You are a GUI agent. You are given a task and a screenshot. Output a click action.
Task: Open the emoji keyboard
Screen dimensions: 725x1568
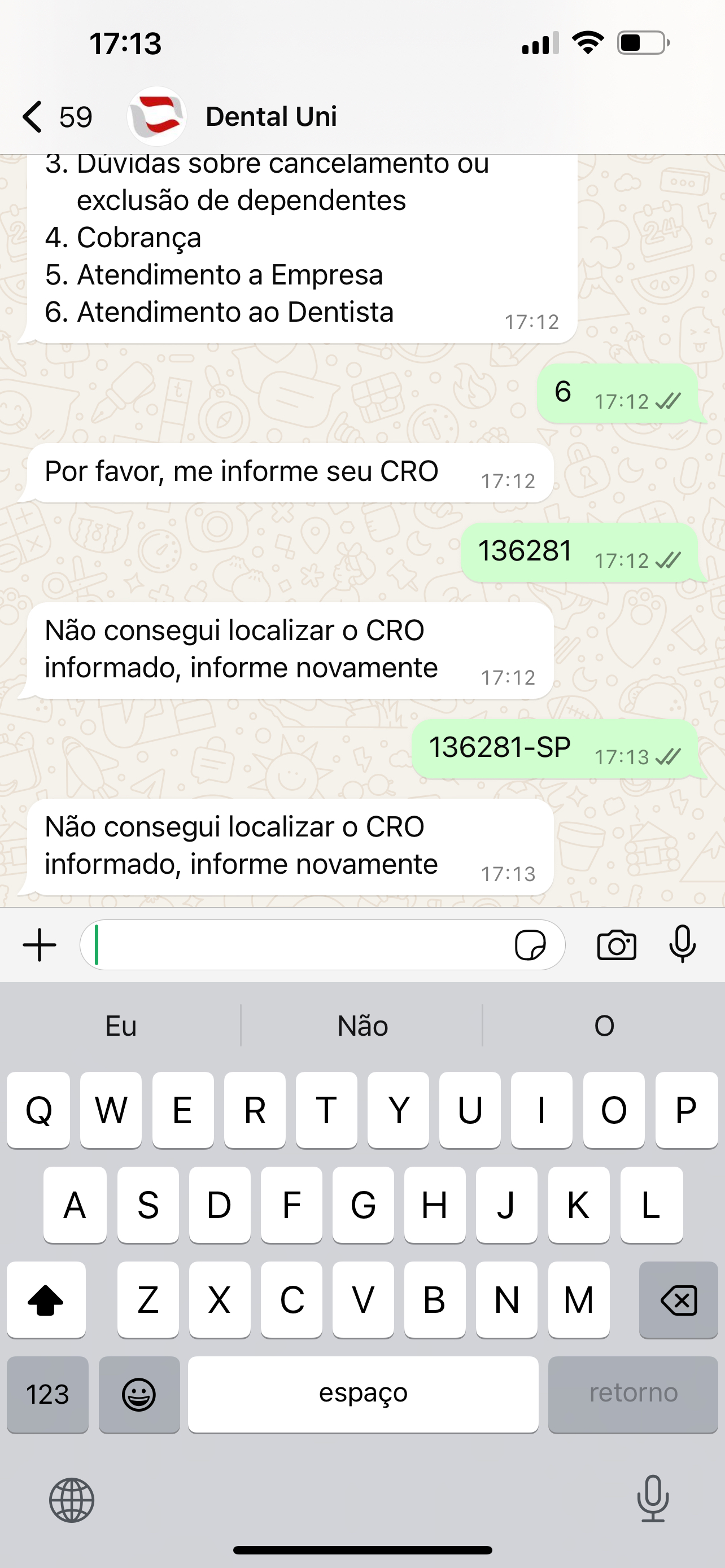pyautogui.click(x=139, y=1394)
